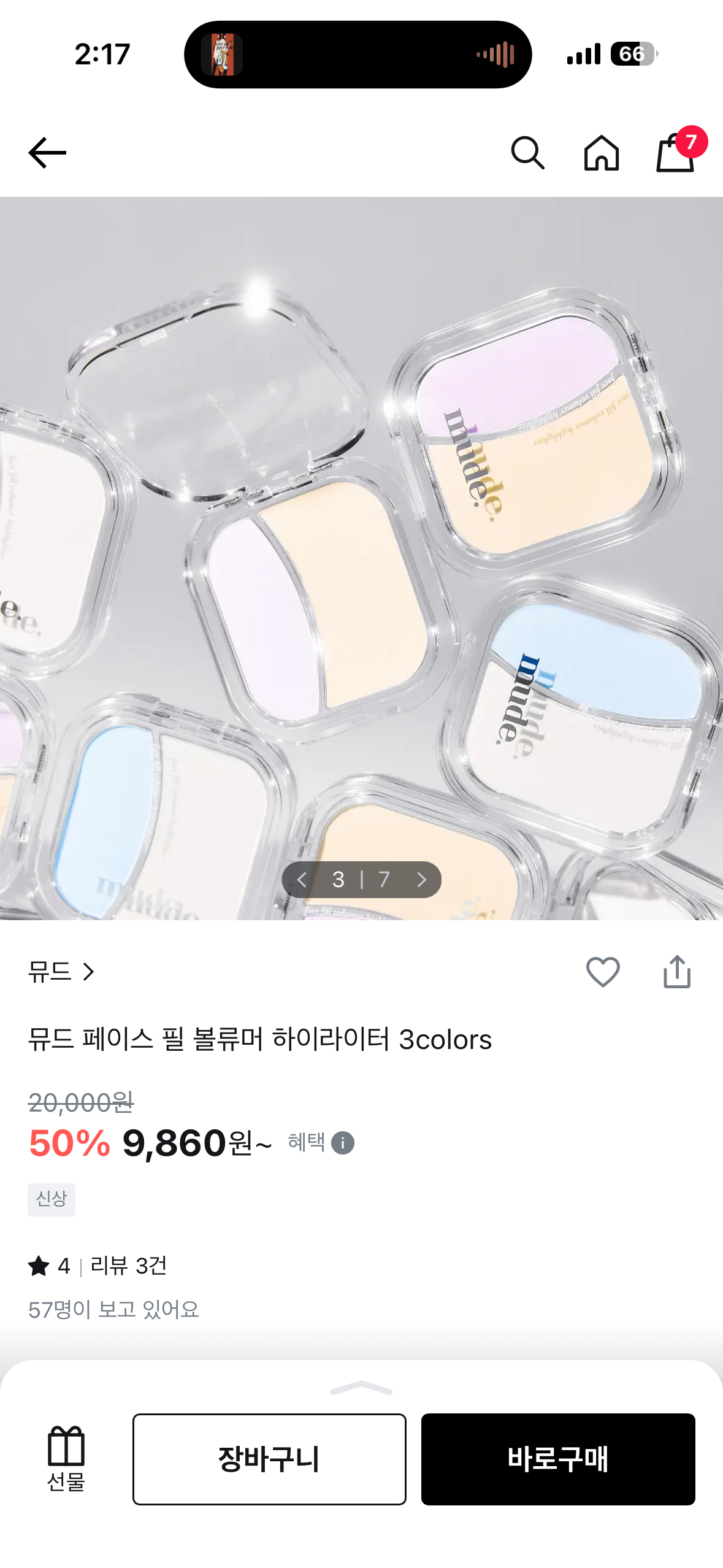Go back to the previous page
The image size is (723, 1568).
click(47, 153)
